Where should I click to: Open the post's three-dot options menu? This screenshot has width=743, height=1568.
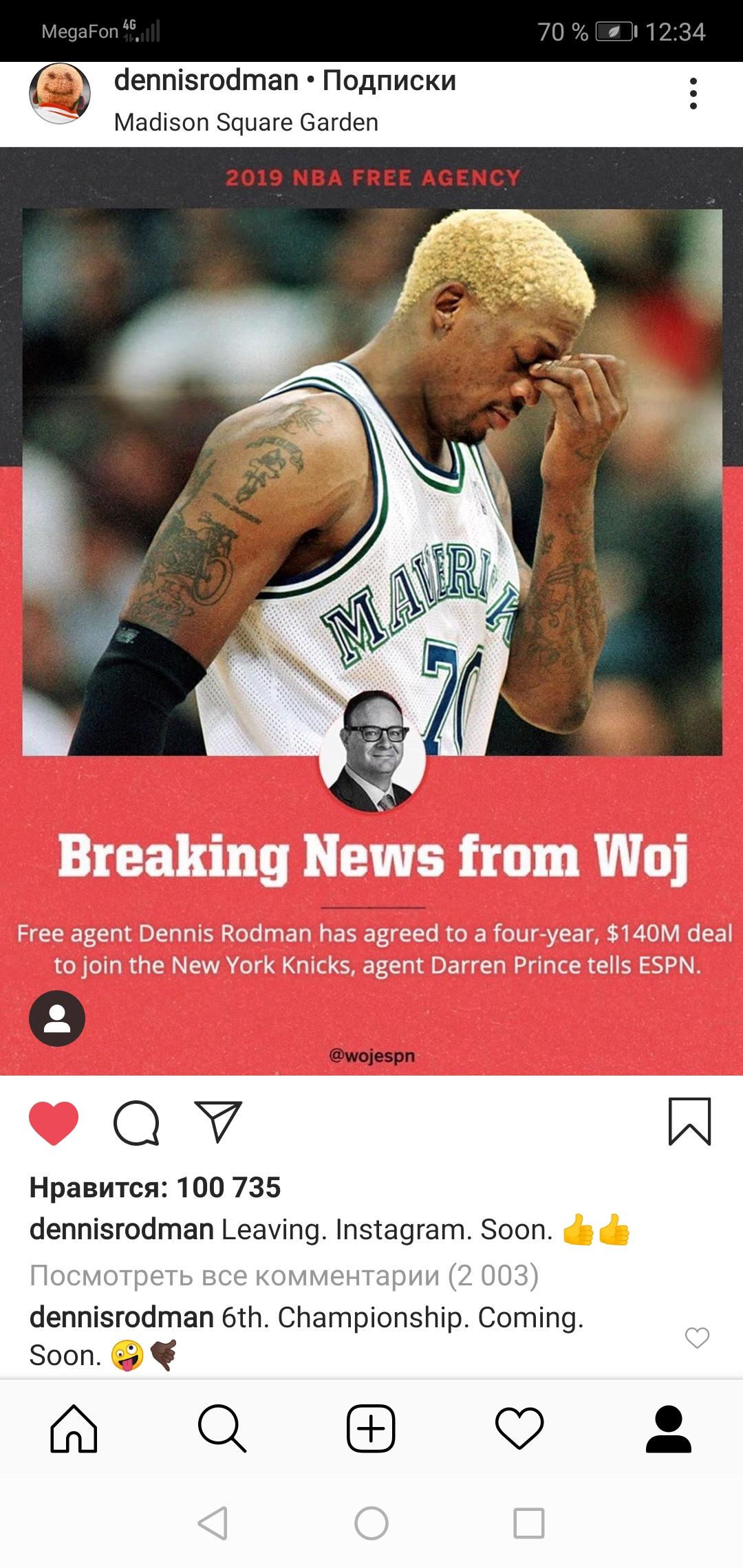(693, 94)
